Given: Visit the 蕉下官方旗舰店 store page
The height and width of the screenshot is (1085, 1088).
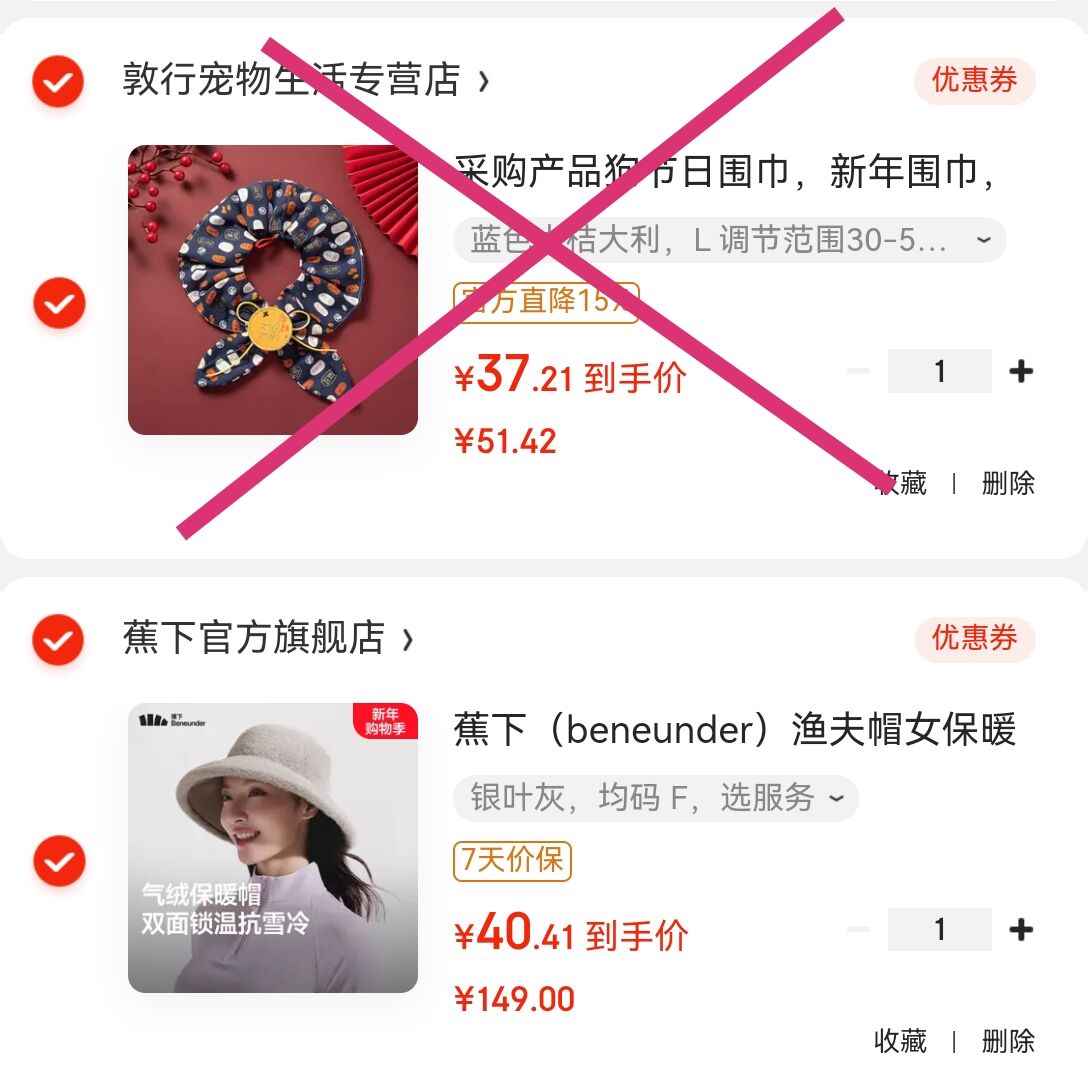Looking at the screenshot, I should 267,638.
